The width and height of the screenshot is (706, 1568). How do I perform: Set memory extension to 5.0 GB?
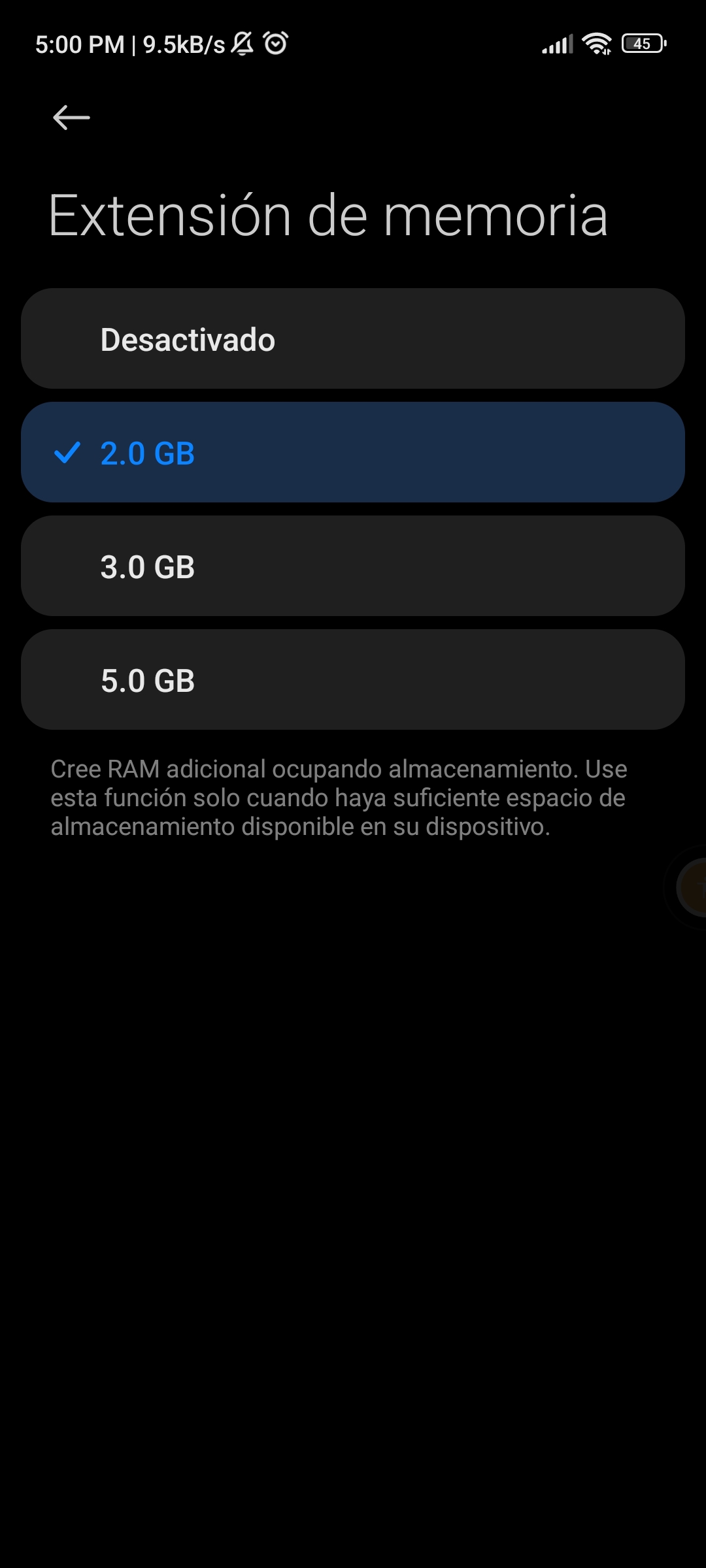click(x=352, y=680)
